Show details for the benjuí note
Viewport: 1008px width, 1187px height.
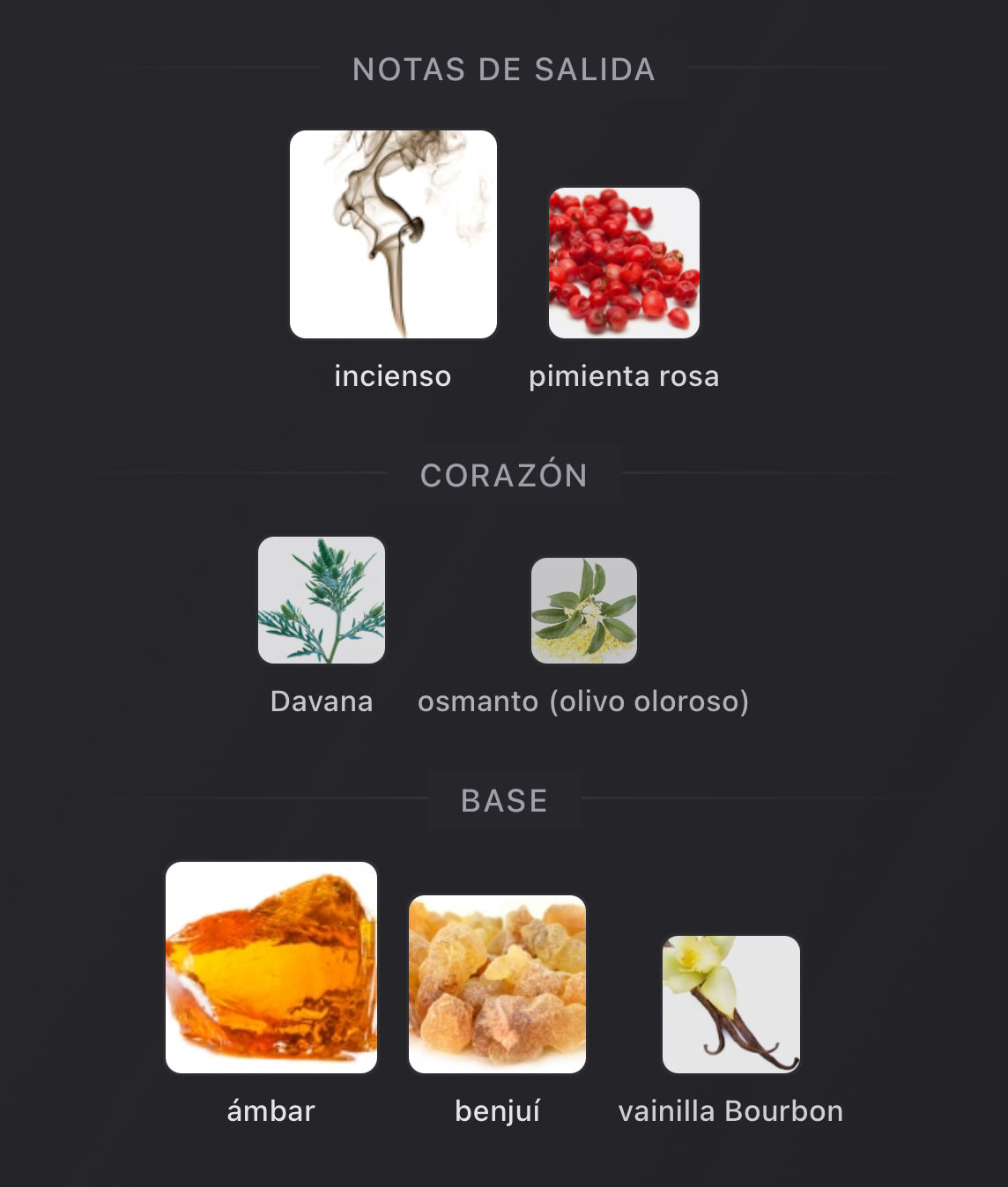(x=497, y=984)
